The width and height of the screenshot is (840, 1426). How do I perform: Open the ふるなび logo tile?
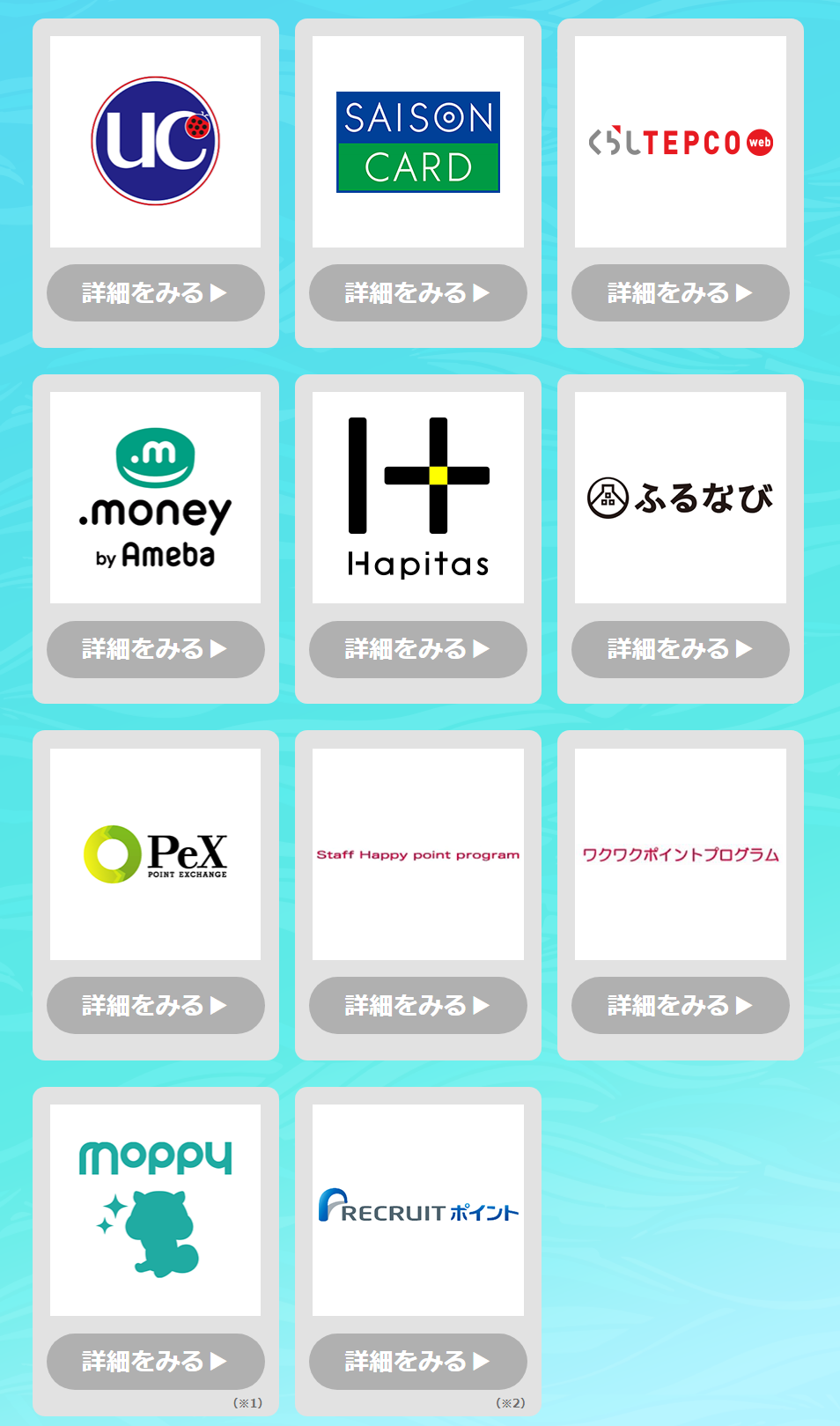click(x=681, y=498)
